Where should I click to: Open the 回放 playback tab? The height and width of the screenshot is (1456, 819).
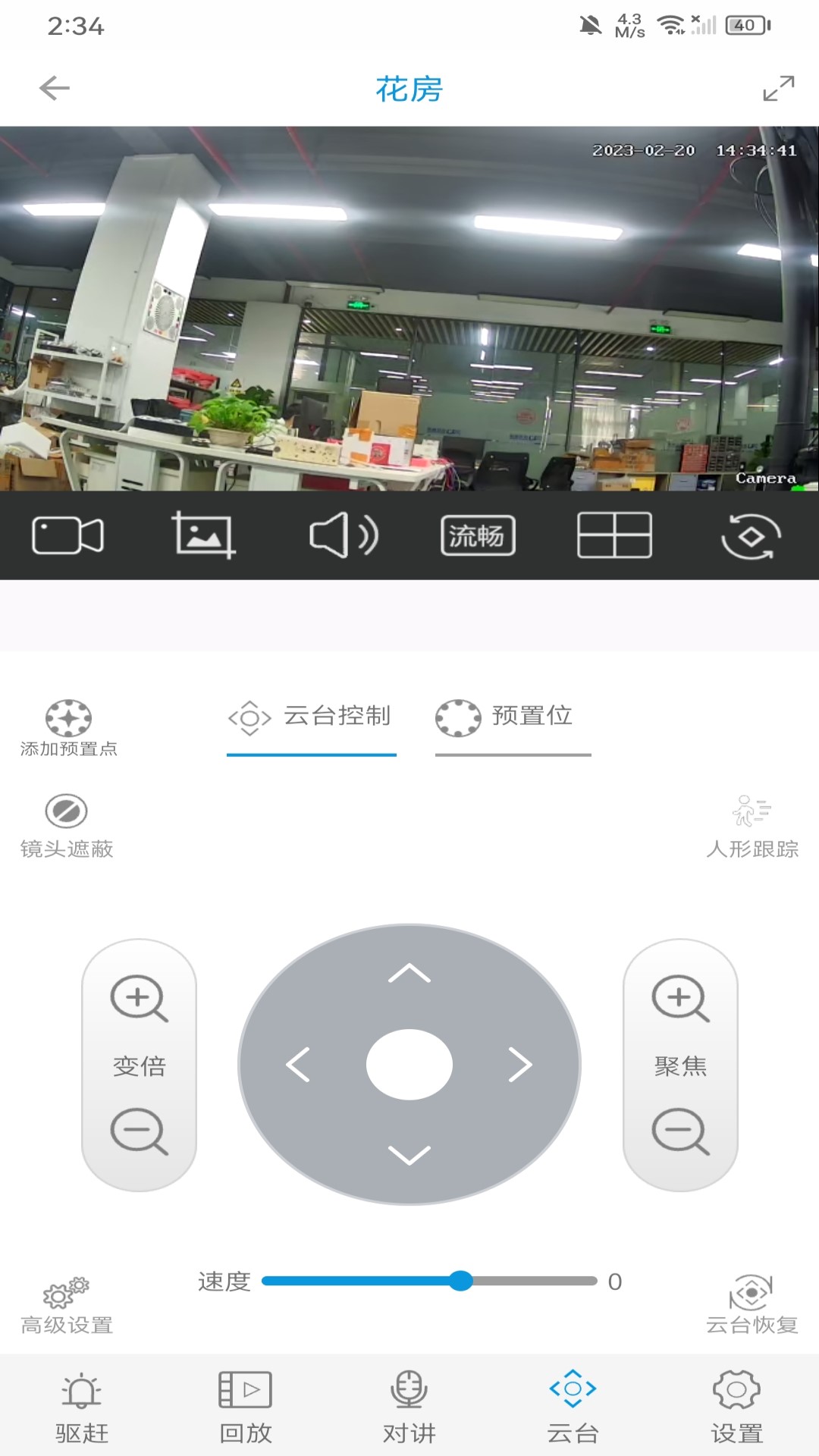pyautogui.click(x=245, y=1406)
